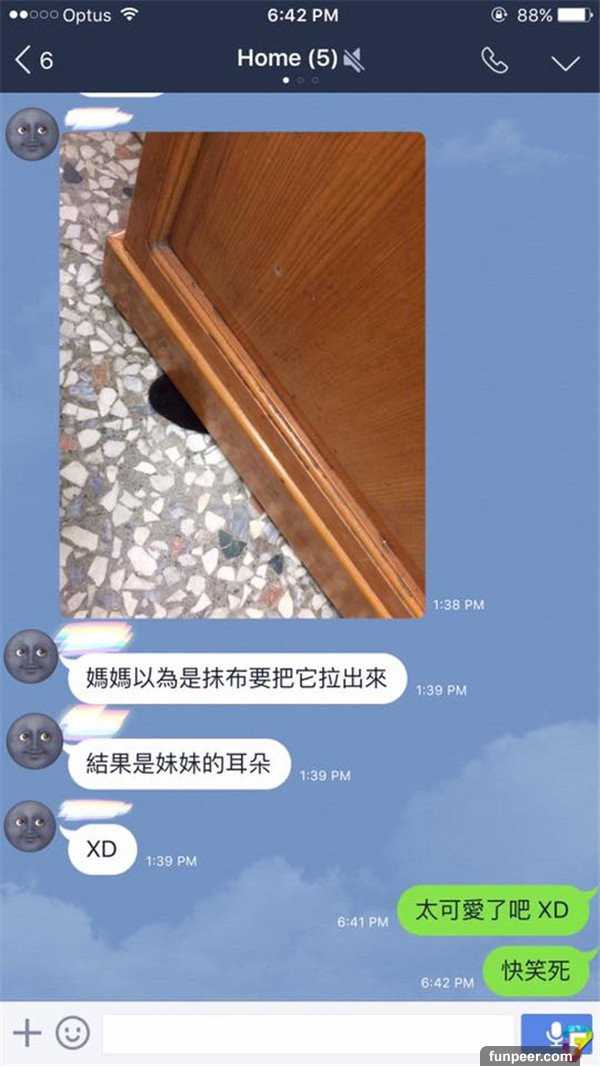Expand the chat options dropdown arrow
The width and height of the screenshot is (600, 1066).
point(565,62)
